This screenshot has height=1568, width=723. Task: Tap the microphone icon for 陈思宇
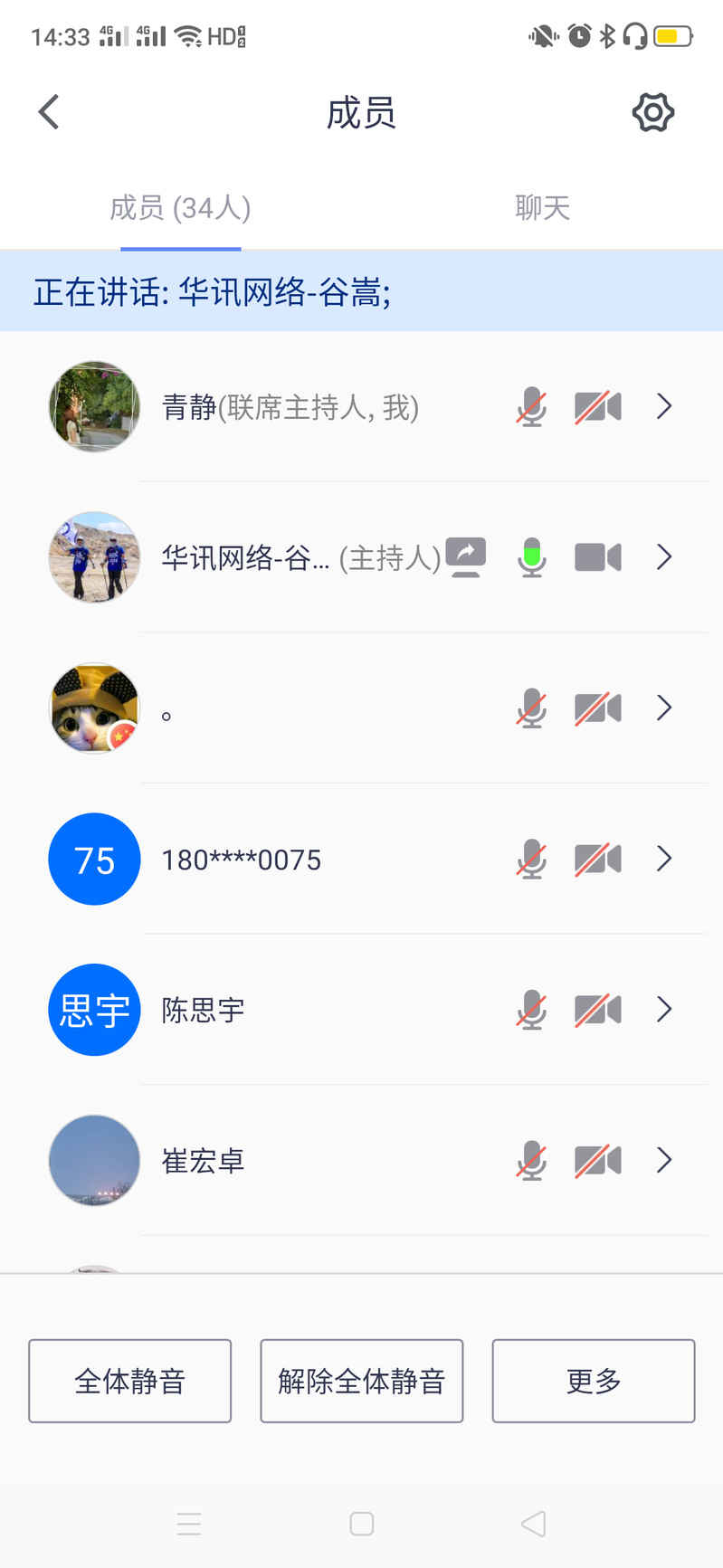[x=532, y=1010]
